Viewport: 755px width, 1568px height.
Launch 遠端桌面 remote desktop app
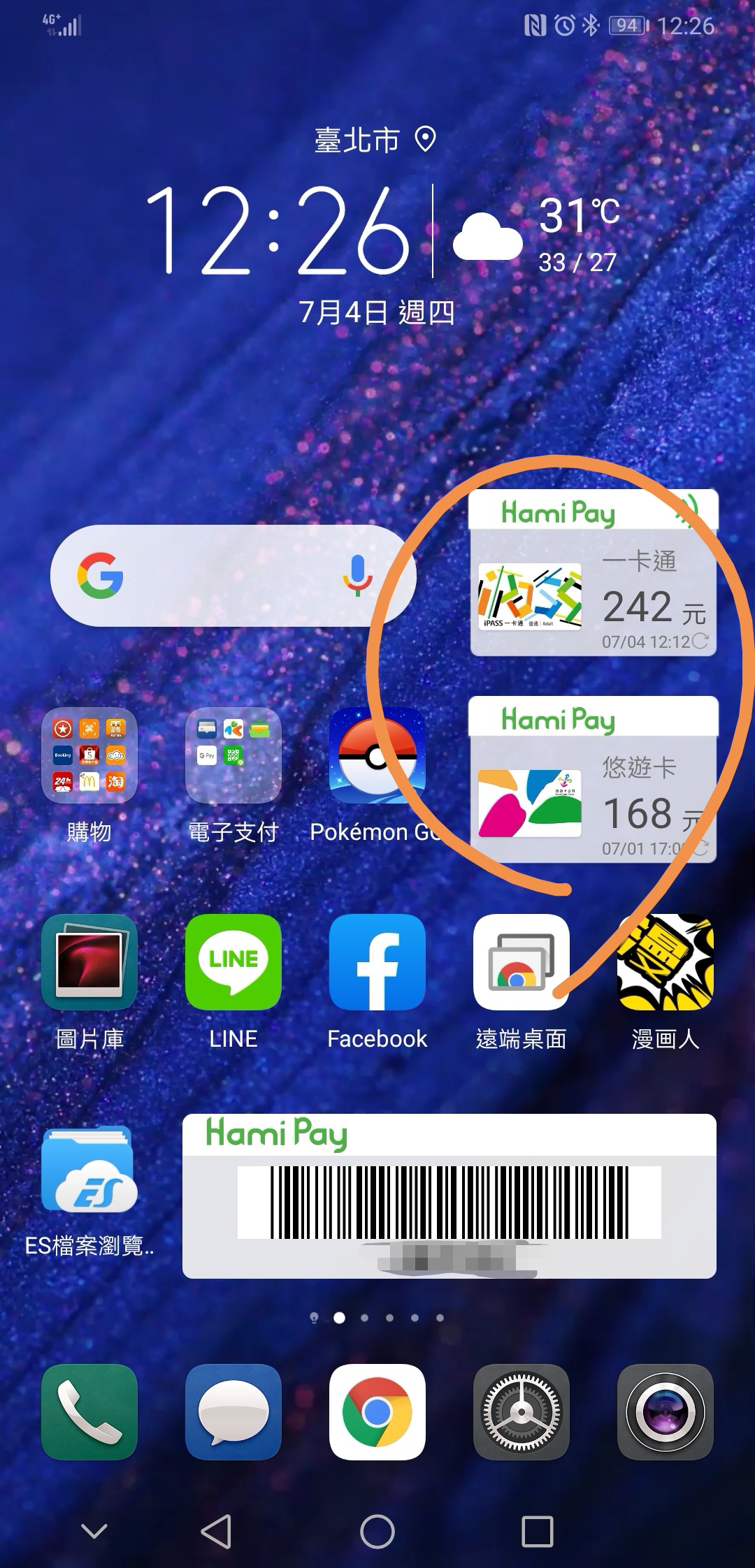[x=521, y=962]
